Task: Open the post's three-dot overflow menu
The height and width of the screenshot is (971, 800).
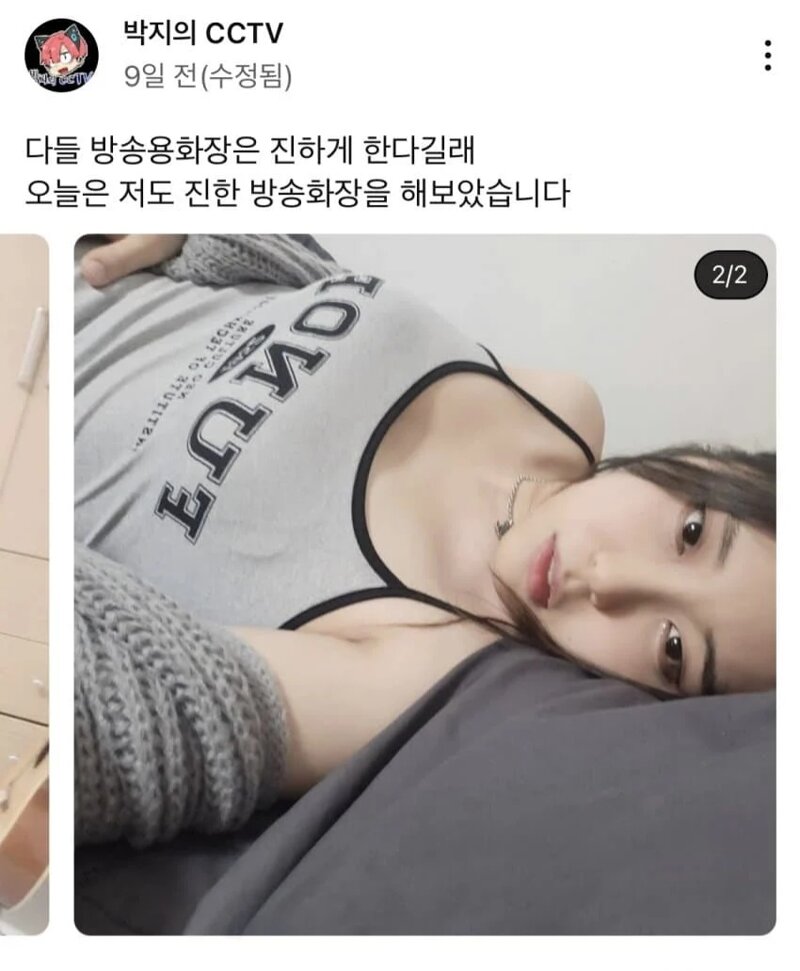Action: (x=767, y=56)
